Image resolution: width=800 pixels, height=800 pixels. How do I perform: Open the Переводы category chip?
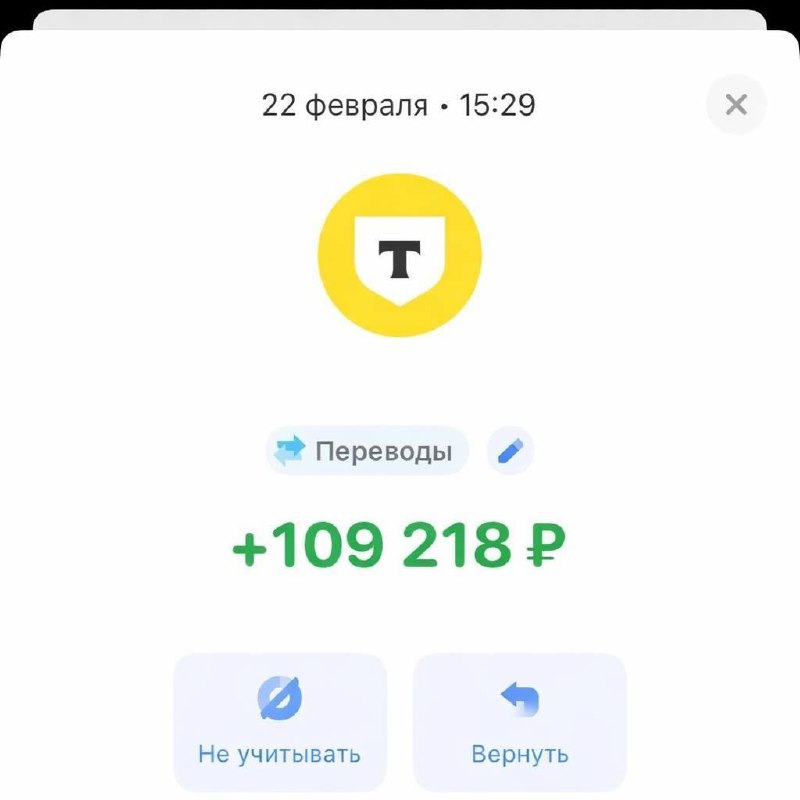[x=367, y=452]
